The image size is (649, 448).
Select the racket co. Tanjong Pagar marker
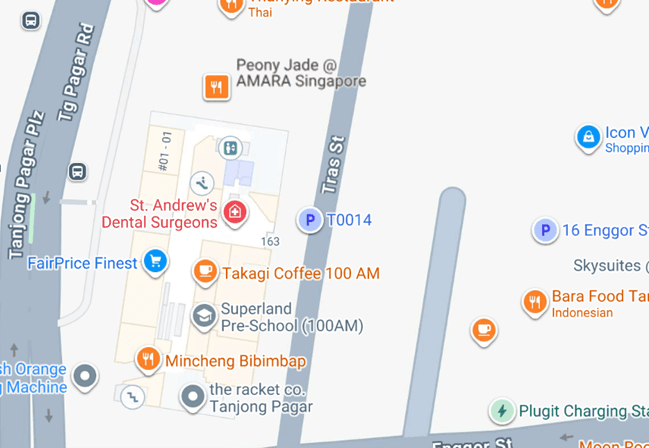click(x=192, y=397)
